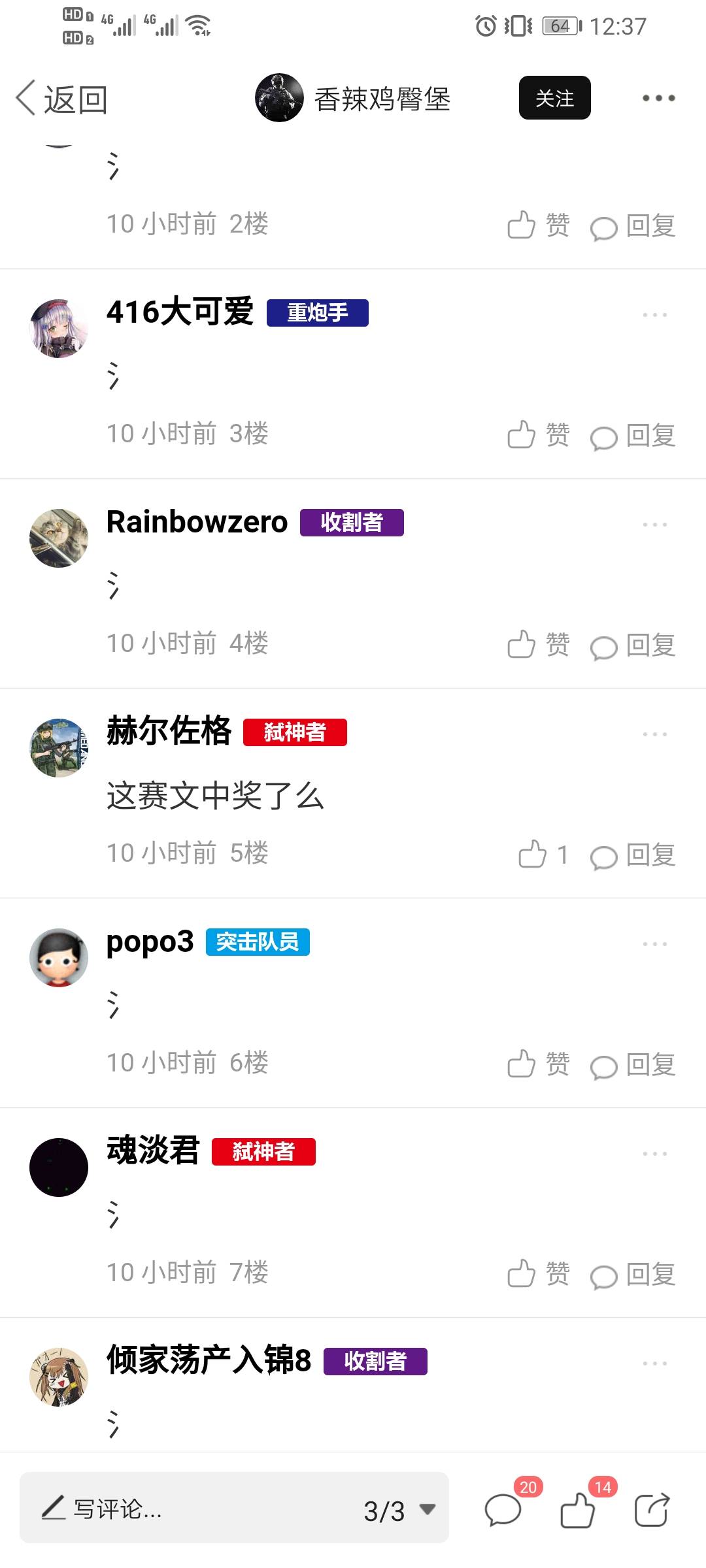Image resolution: width=706 pixels, height=1568 pixels.
Task: Open more options for 魂淡君's comment
Action: [x=654, y=1154]
